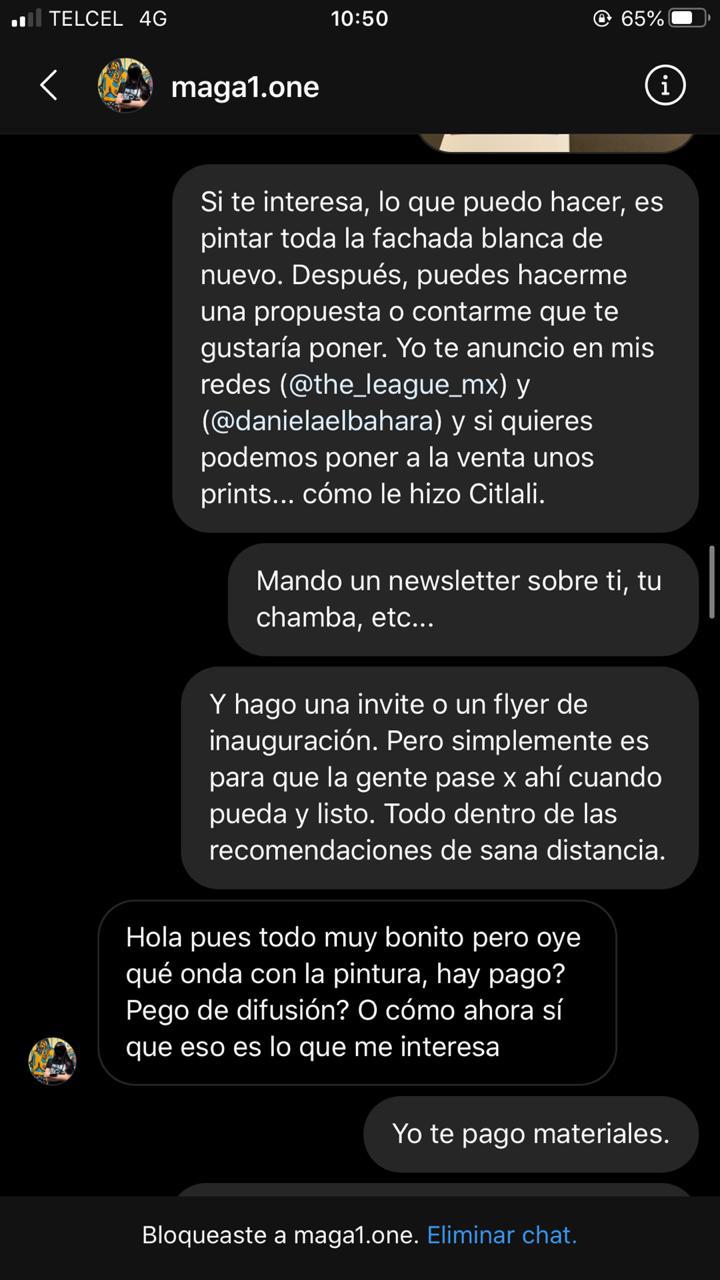
Task: Go back to the messages list
Action: point(48,86)
